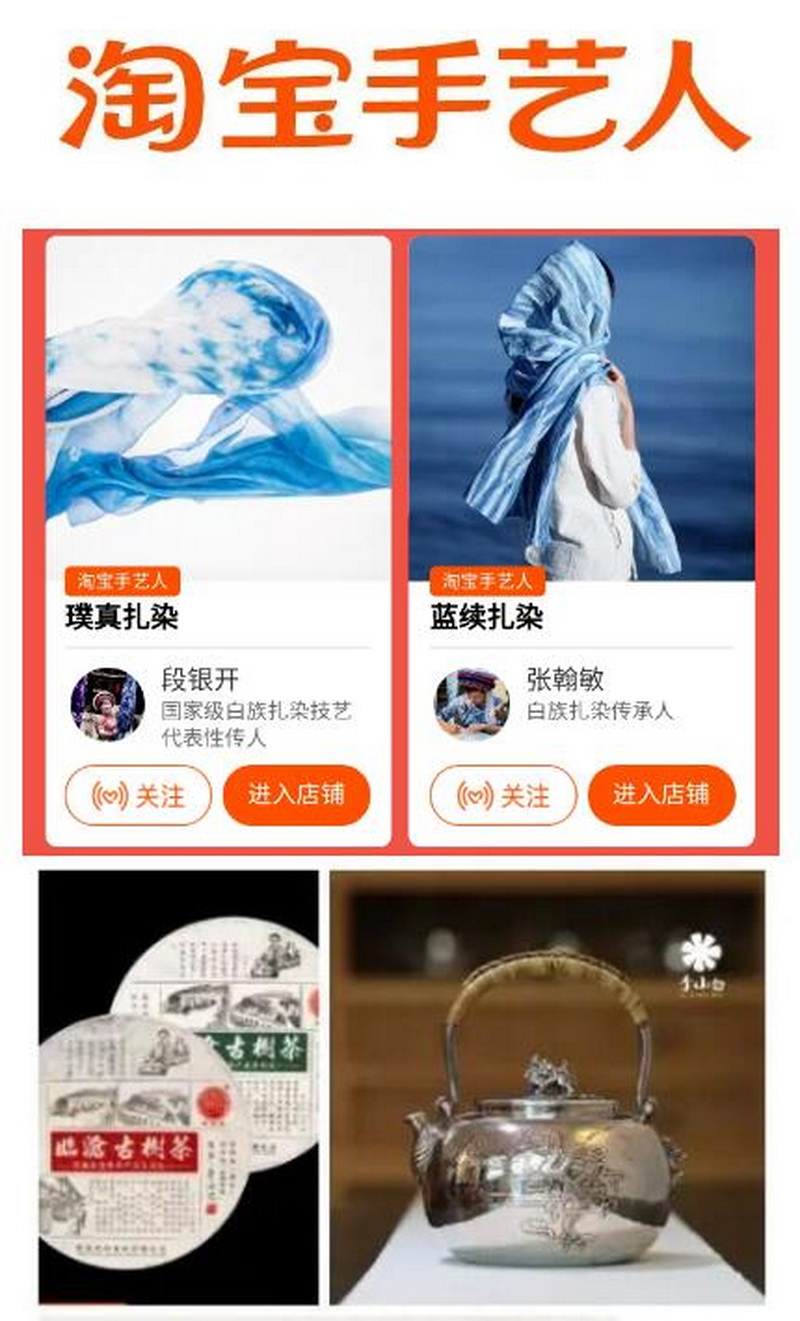Toggle follow for shop 蓝续扎染
This screenshot has width=800, height=1321.
[x=503, y=795]
